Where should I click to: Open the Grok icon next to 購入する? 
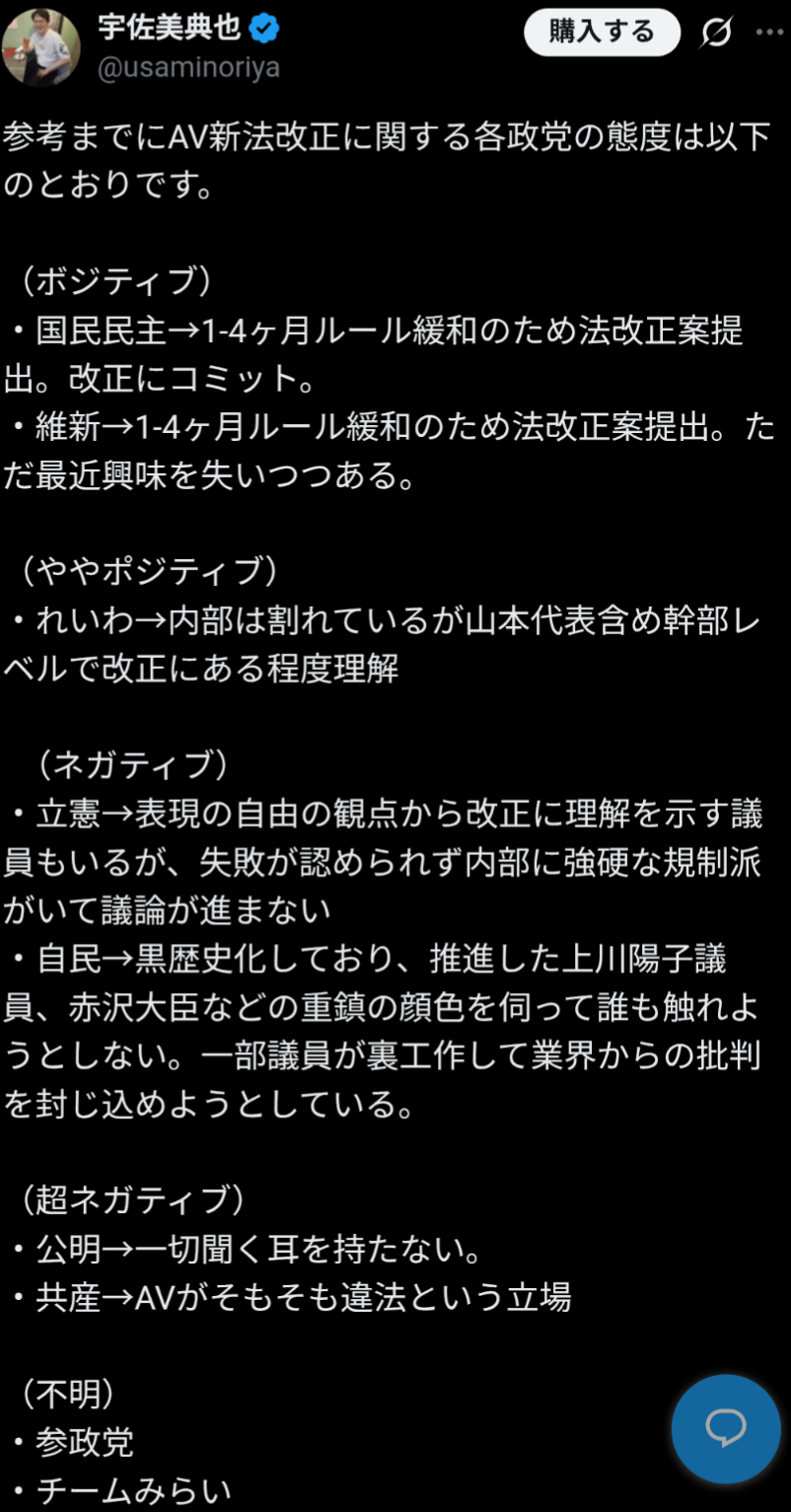click(x=717, y=33)
